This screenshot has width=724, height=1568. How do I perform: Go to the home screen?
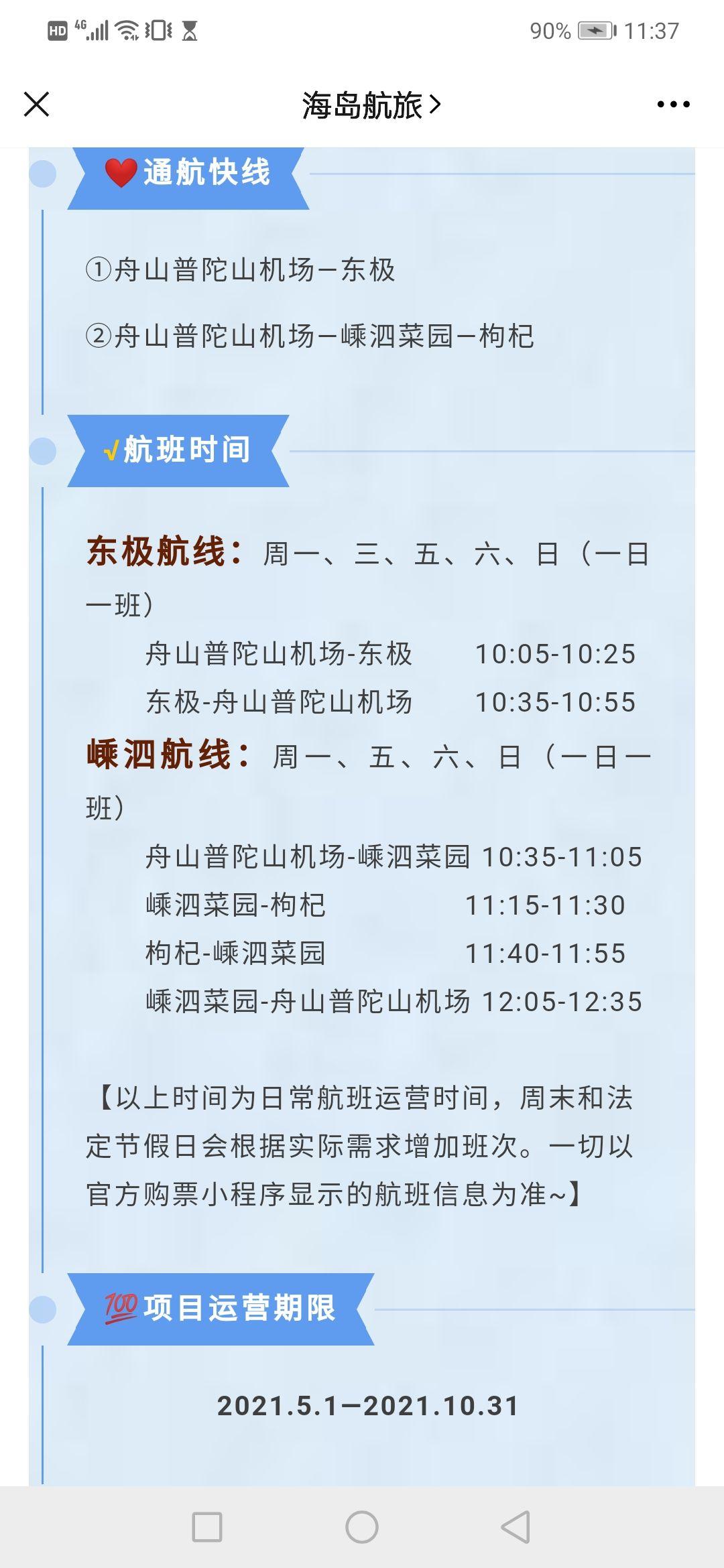(362, 1527)
